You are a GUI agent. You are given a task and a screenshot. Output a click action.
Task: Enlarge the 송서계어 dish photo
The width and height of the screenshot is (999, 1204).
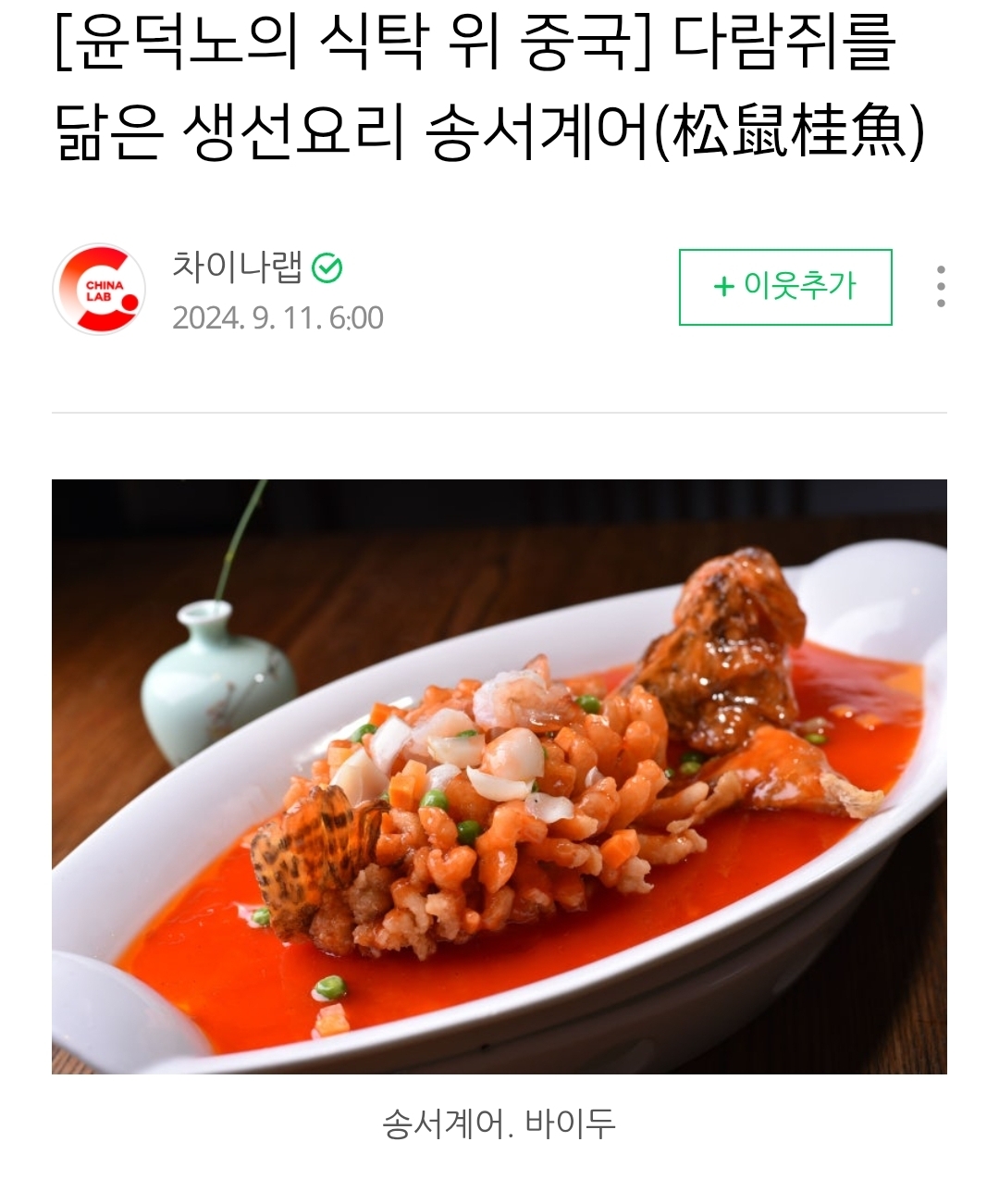pos(499,776)
